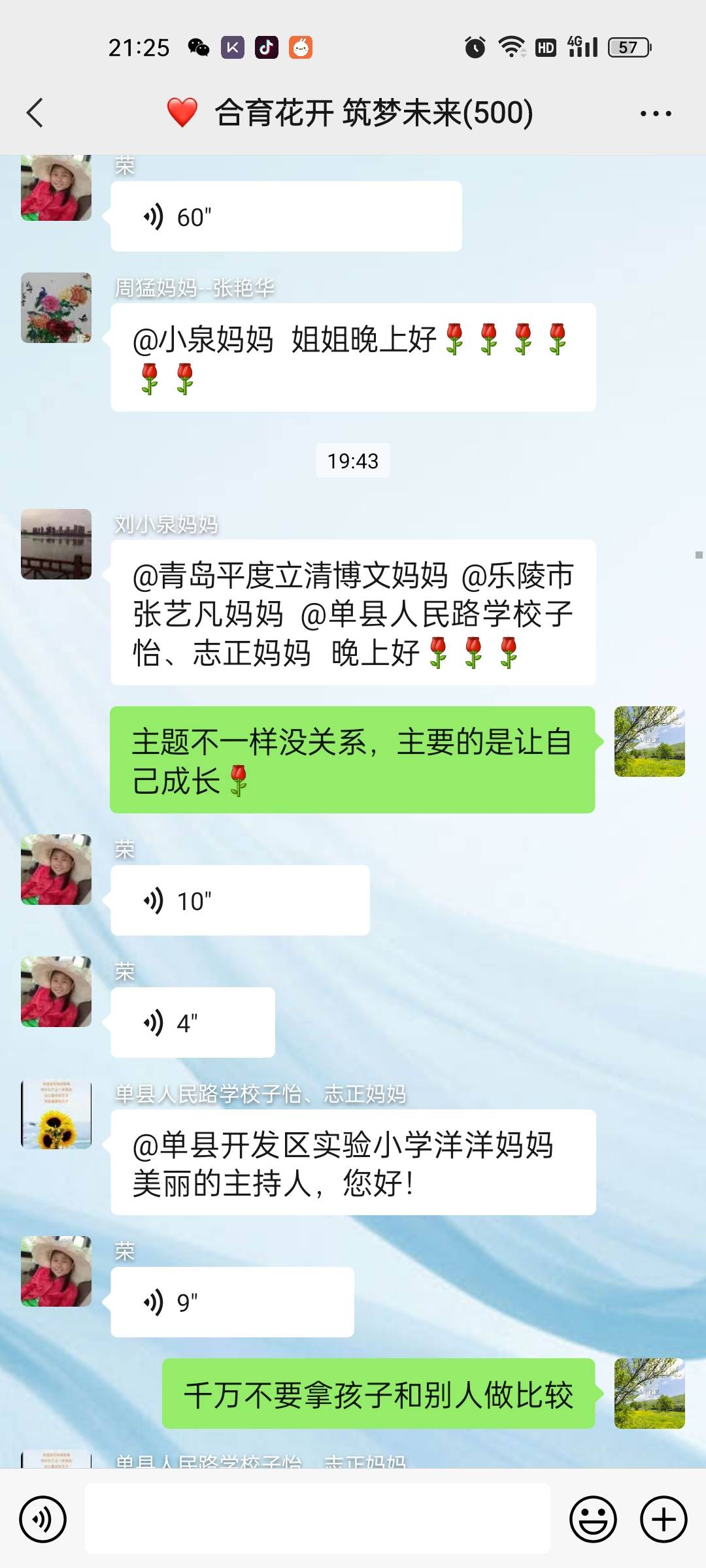Image resolution: width=706 pixels, height=1568 pixels.
Task: Go back to chat list
Action: point(34,112)
